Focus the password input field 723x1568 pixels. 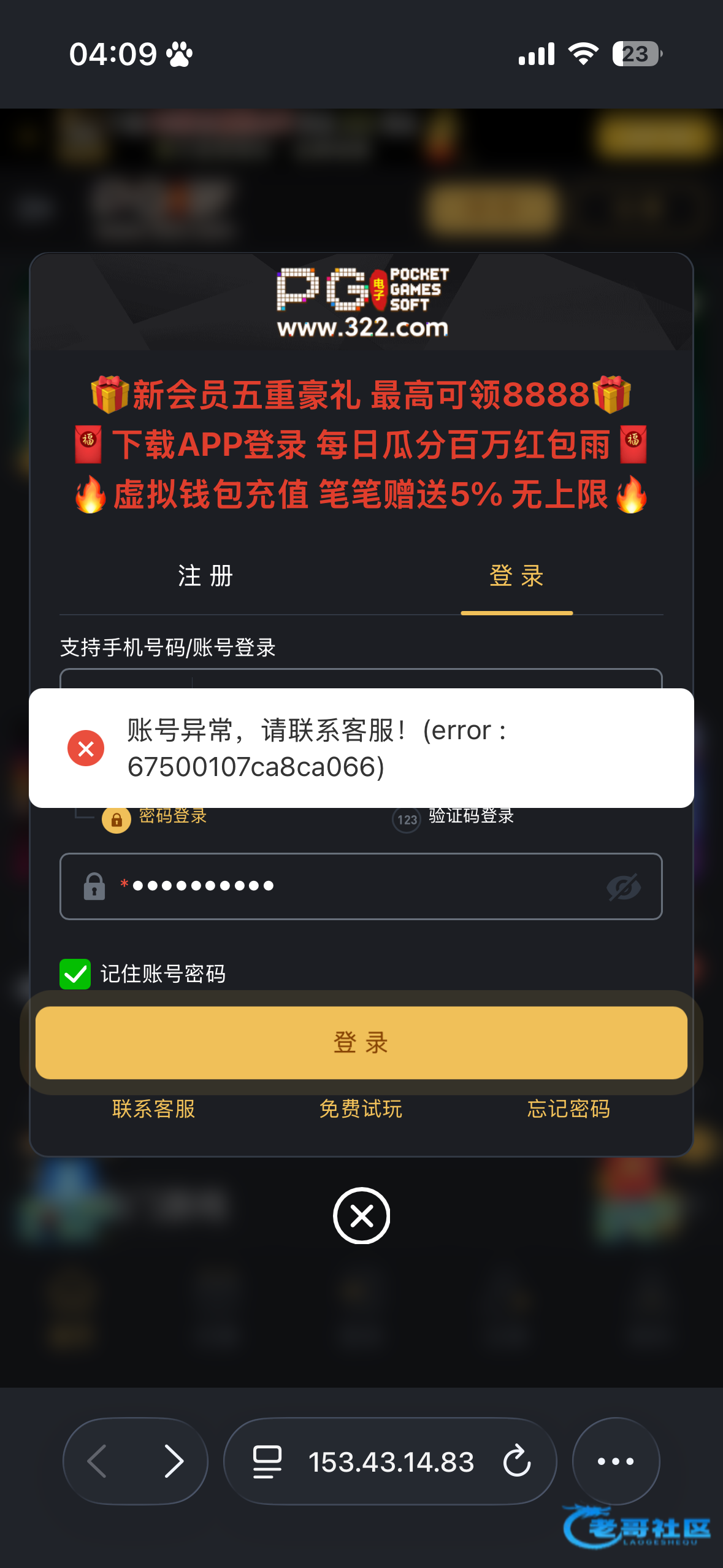(x=356, y=886)
